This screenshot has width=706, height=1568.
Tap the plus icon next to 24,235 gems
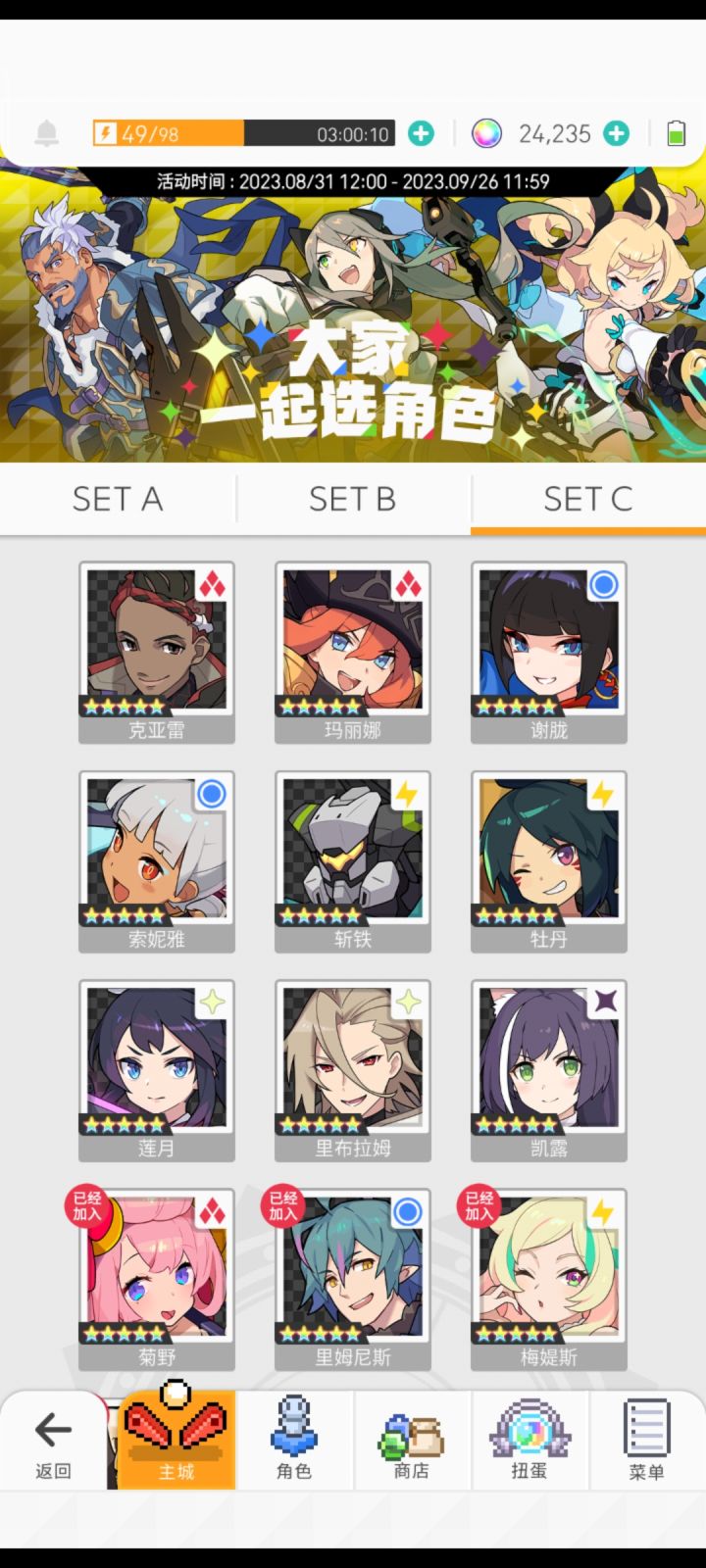pyautogui.click(x=616, y=133)
